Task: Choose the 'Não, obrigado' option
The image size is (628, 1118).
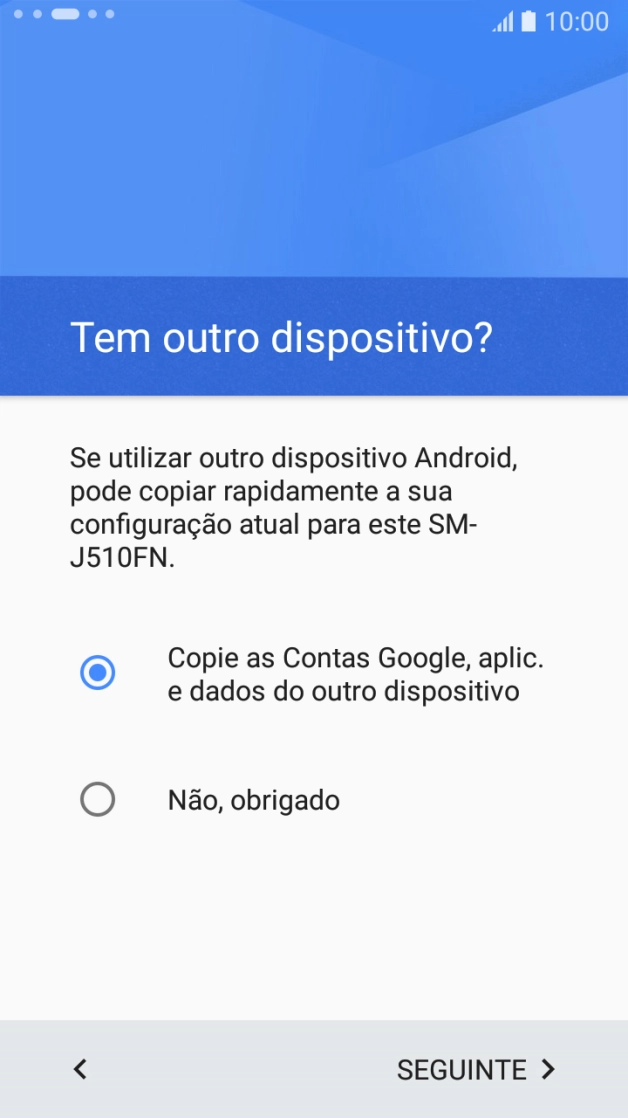Action: tap(98, 800)
